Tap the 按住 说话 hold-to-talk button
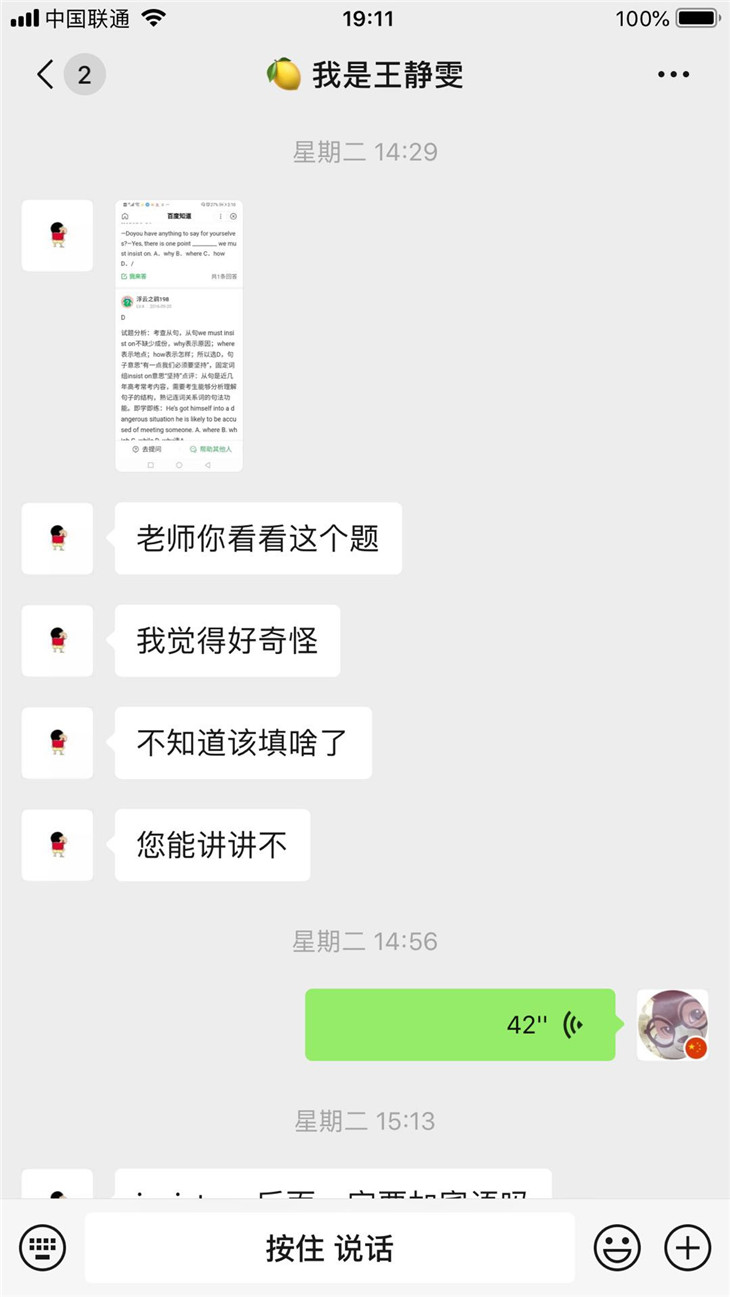Viewport: 730px width, 1297px height. coord(329,1247)
